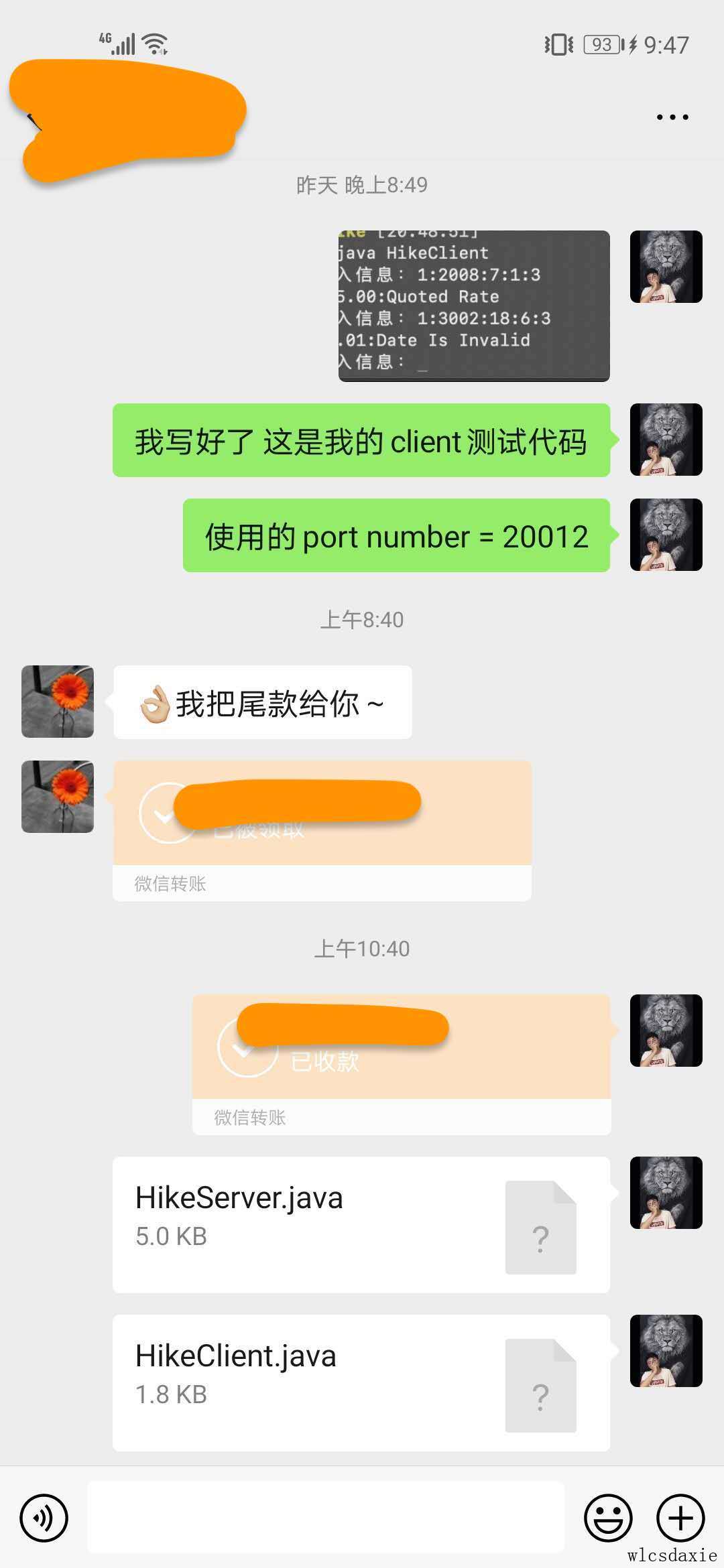724x1568 pixels.
Task: Open the HikeClient.java file attachment
Action: tap(361, 1382)
